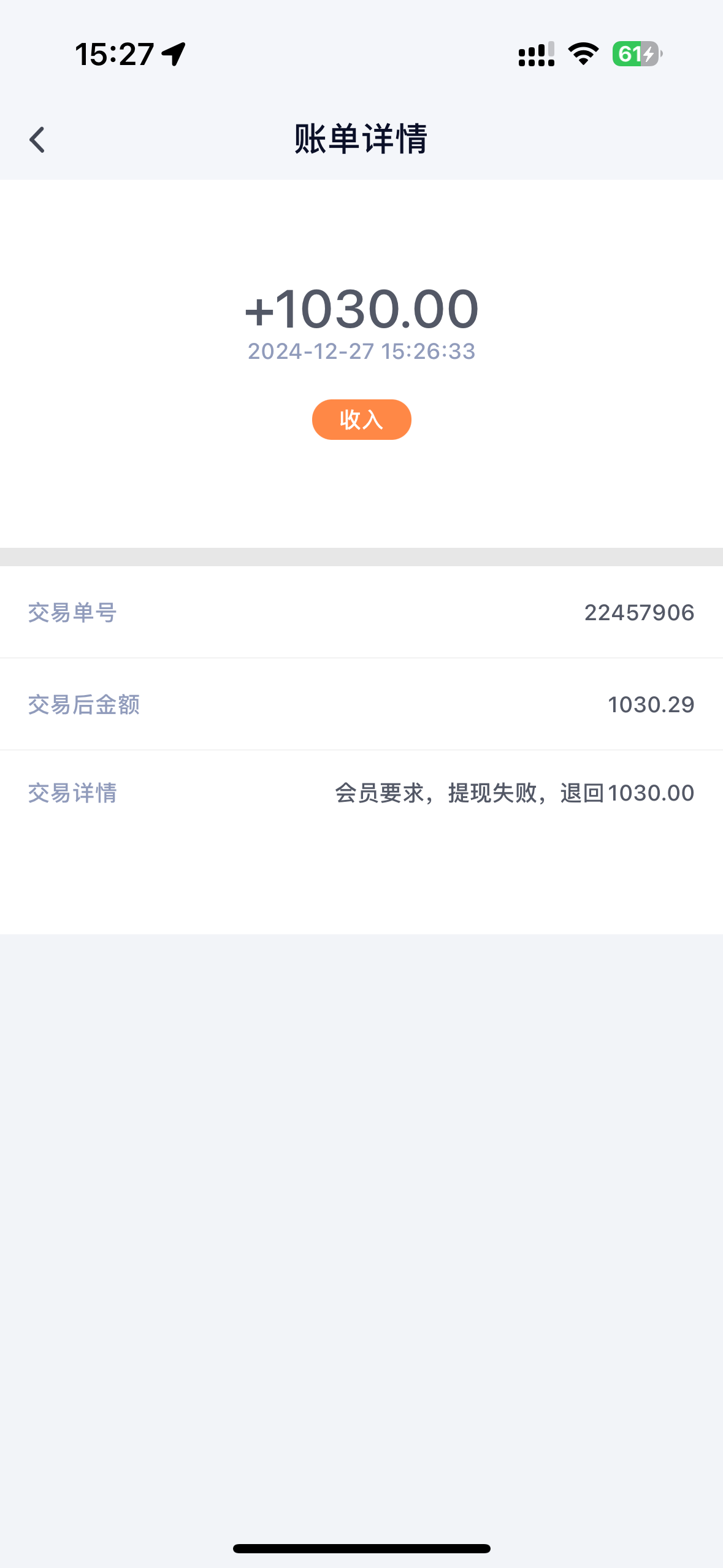Go back from the 账单详情 page
The image size is (723, 1568).
(x=37, y=140)
